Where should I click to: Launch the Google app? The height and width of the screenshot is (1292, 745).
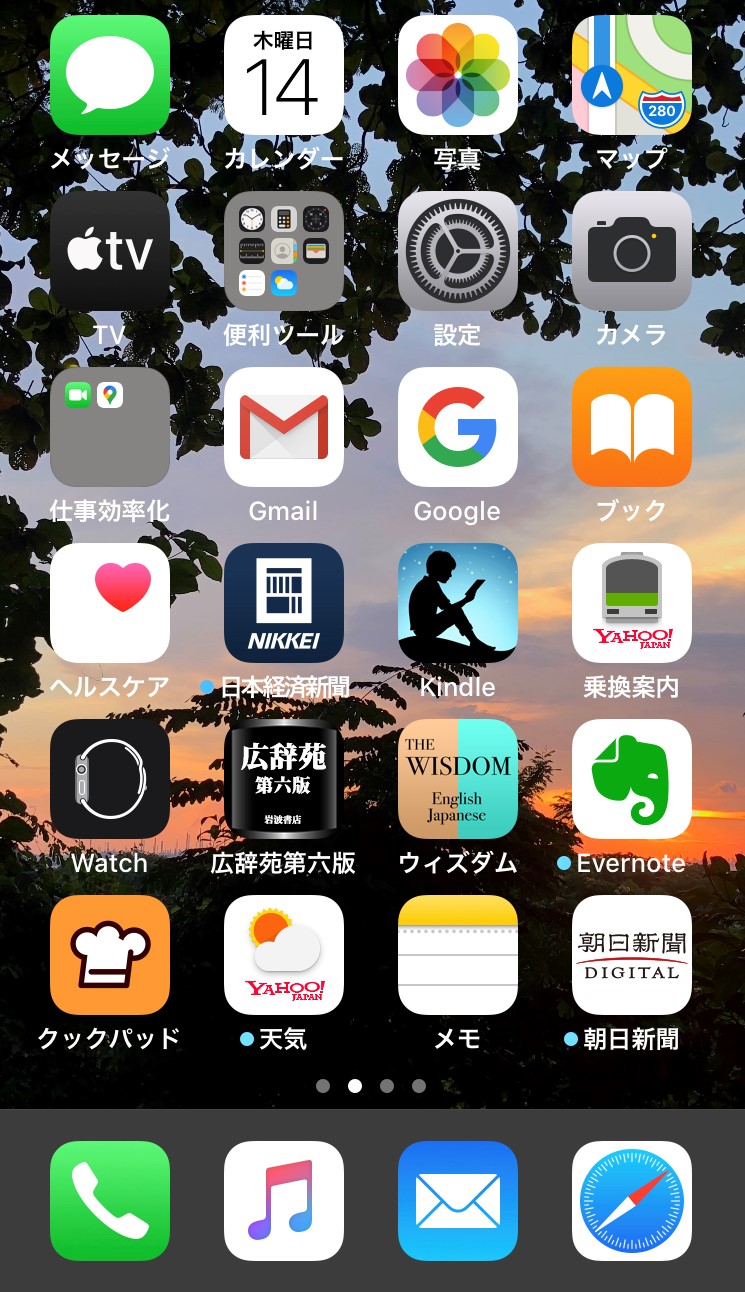(x=458, y=427)
